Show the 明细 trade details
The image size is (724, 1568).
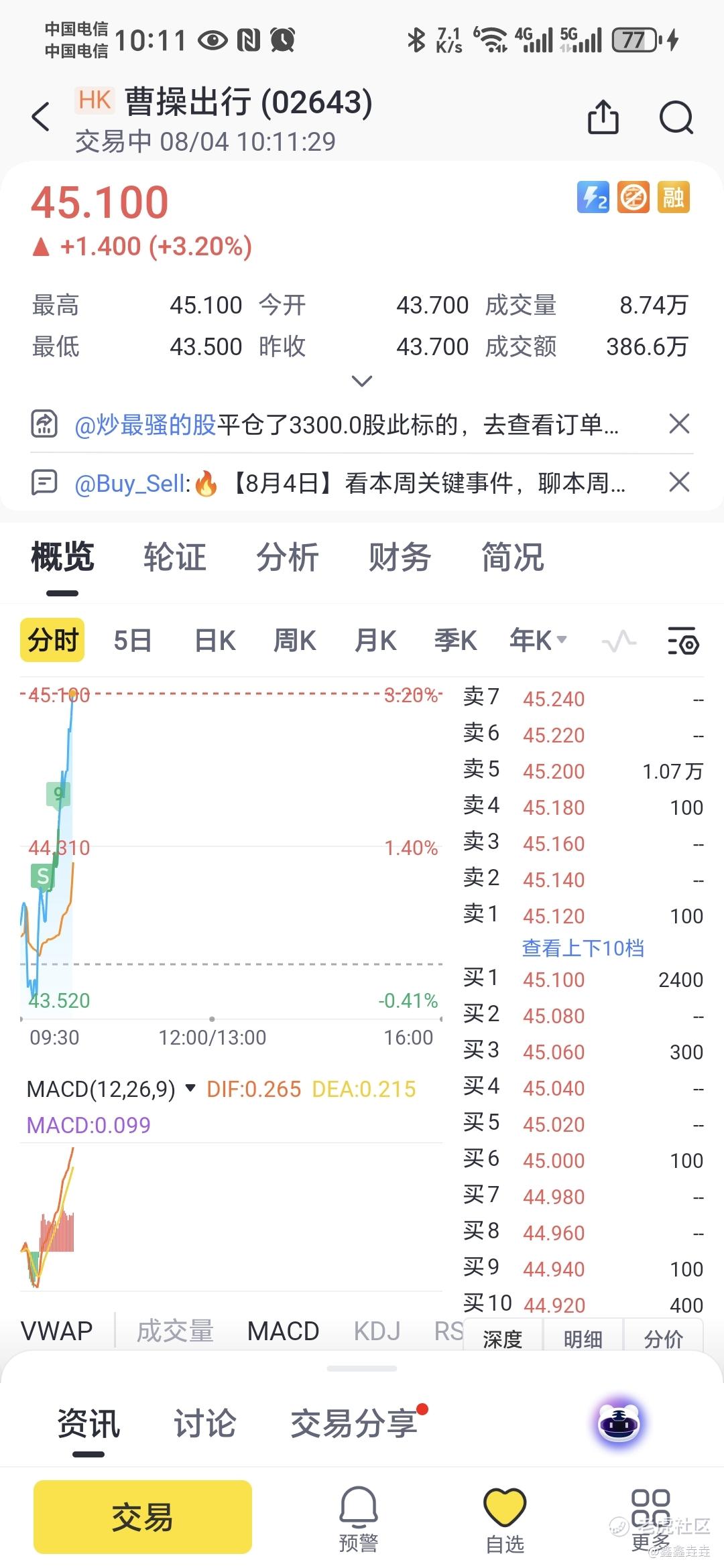pos(583,1339)
